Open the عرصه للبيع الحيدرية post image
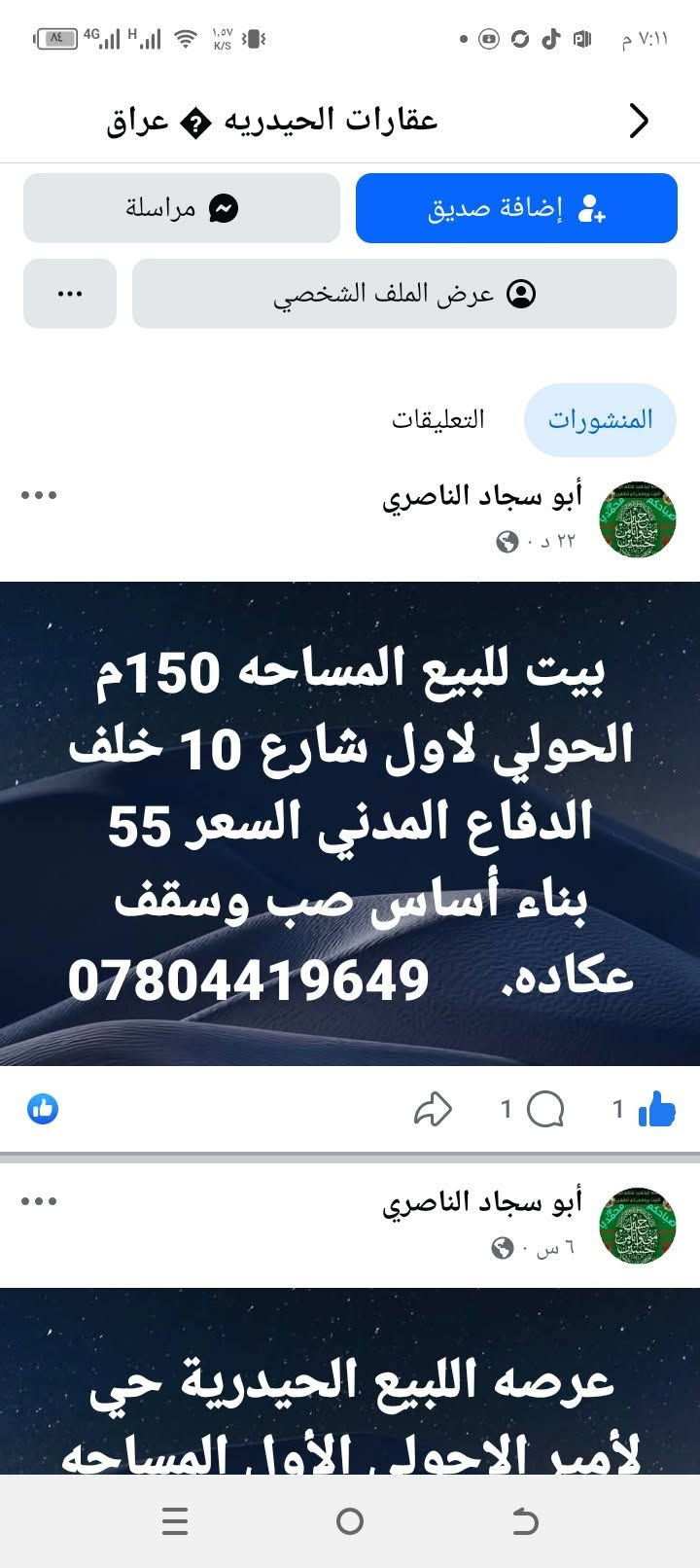Screen dimensions: 700x1568 (350, 1381)
